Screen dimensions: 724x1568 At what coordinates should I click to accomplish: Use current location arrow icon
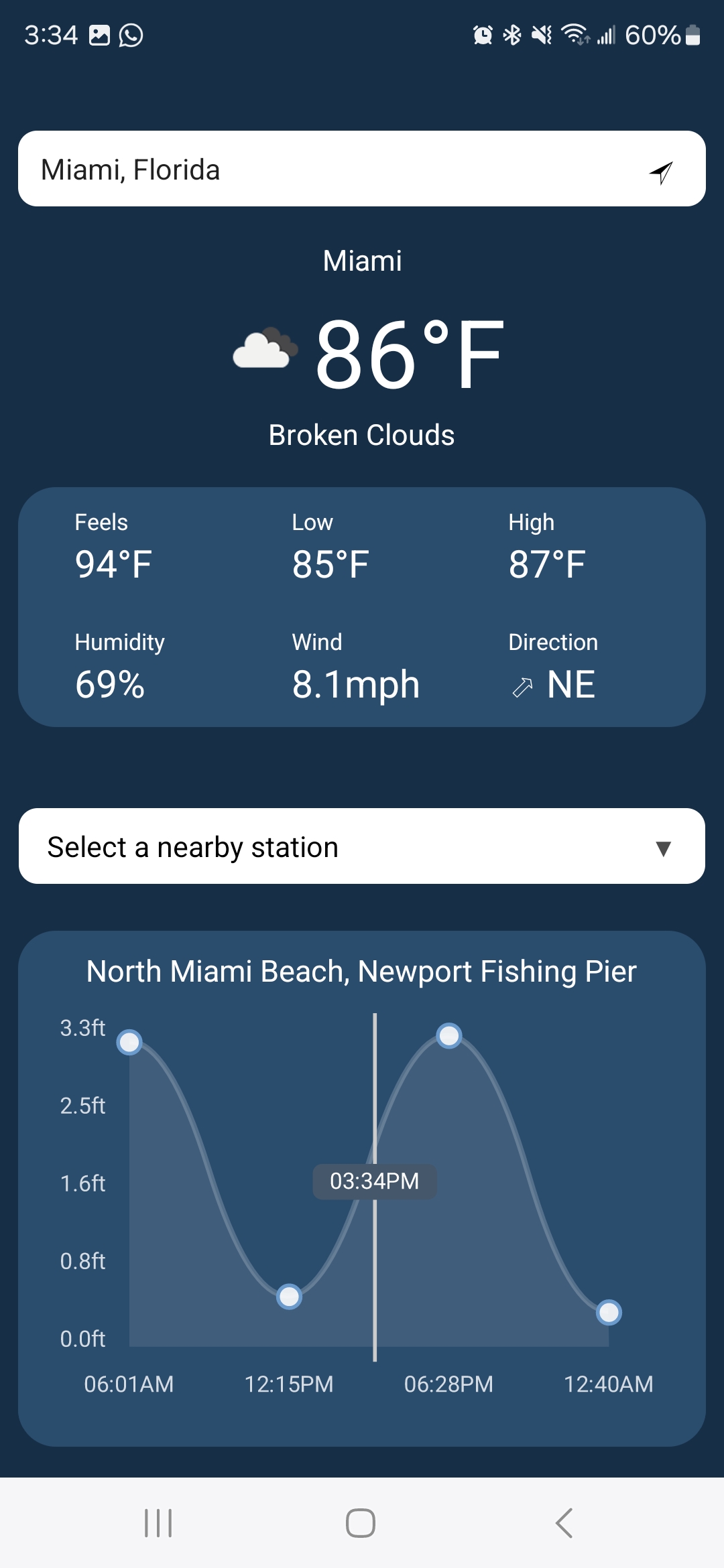click(661, 172)
